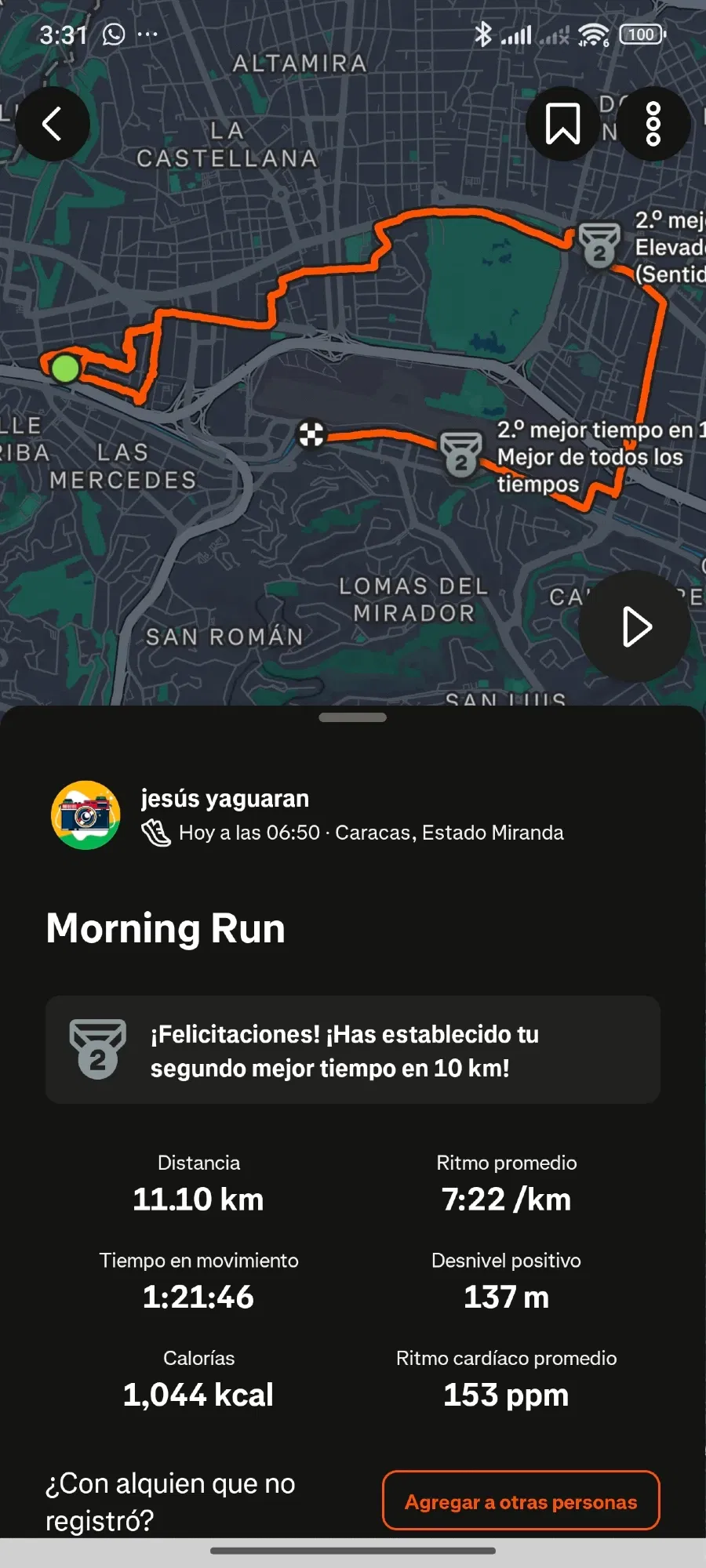This screenshot has width=706, height=1568.
Task: Go back using the arrow button
Action: [x=53, y=124]
